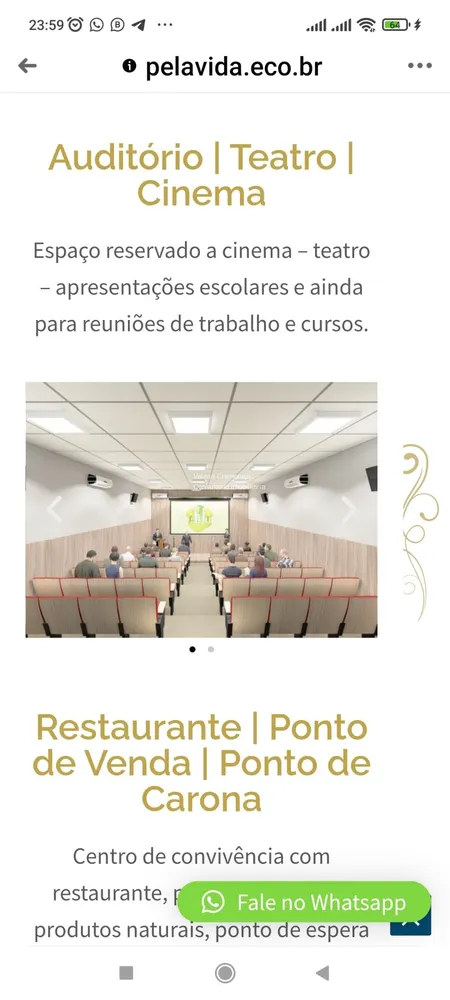
Task: Tap the system home button
Action: (225, 973)
